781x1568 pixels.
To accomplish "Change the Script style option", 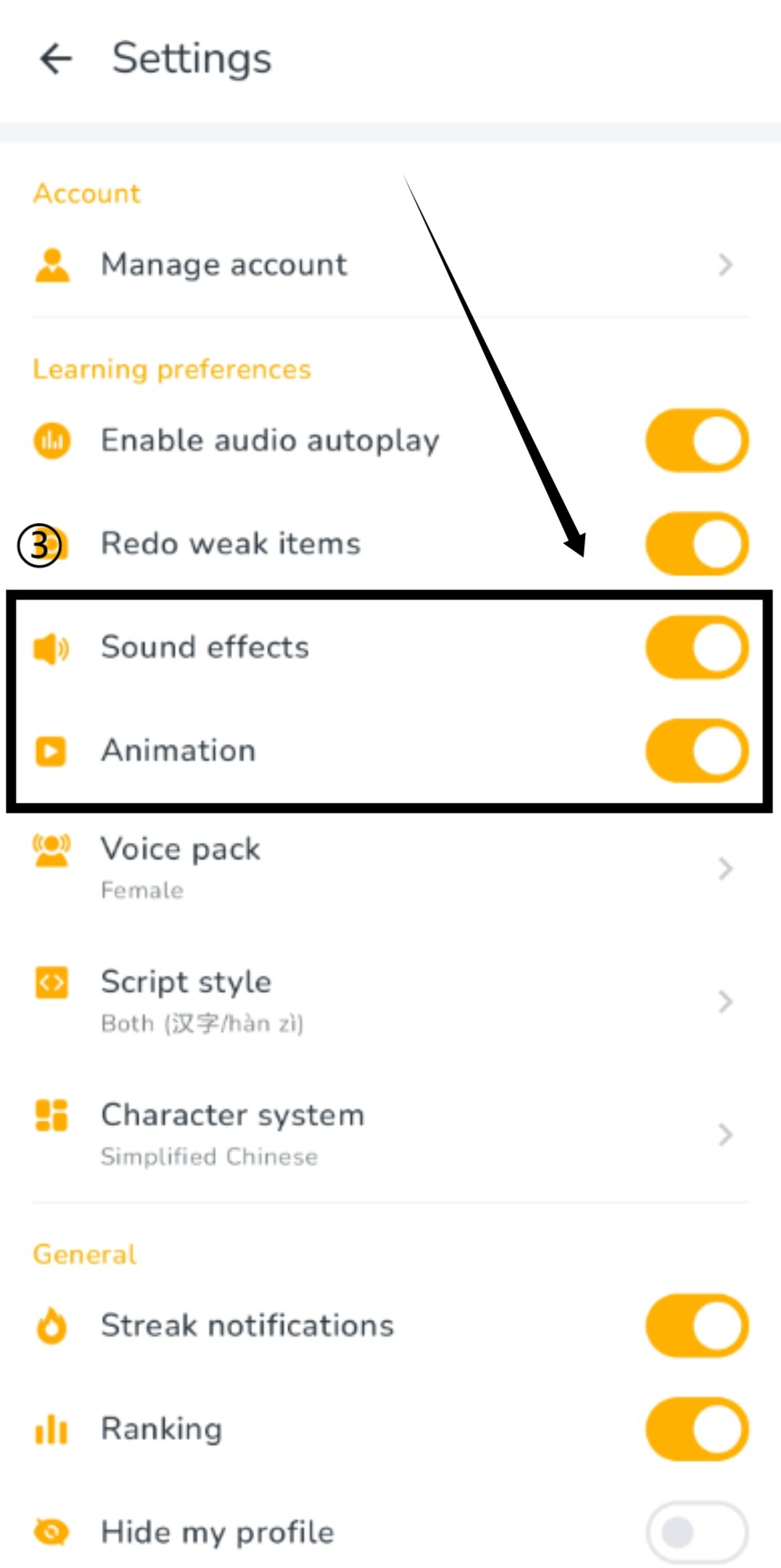I will point(390,1002).
